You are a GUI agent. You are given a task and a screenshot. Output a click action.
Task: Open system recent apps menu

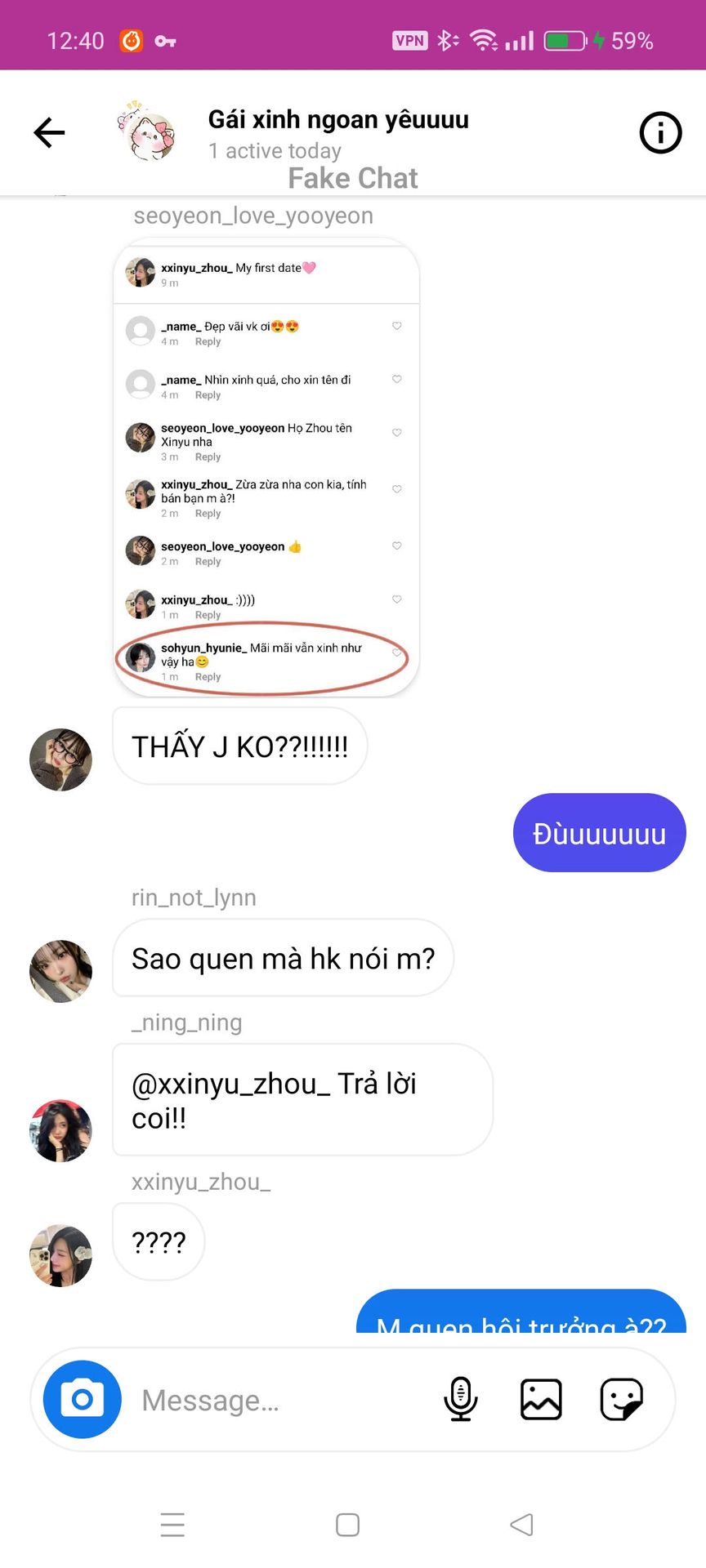(172, 1525)
